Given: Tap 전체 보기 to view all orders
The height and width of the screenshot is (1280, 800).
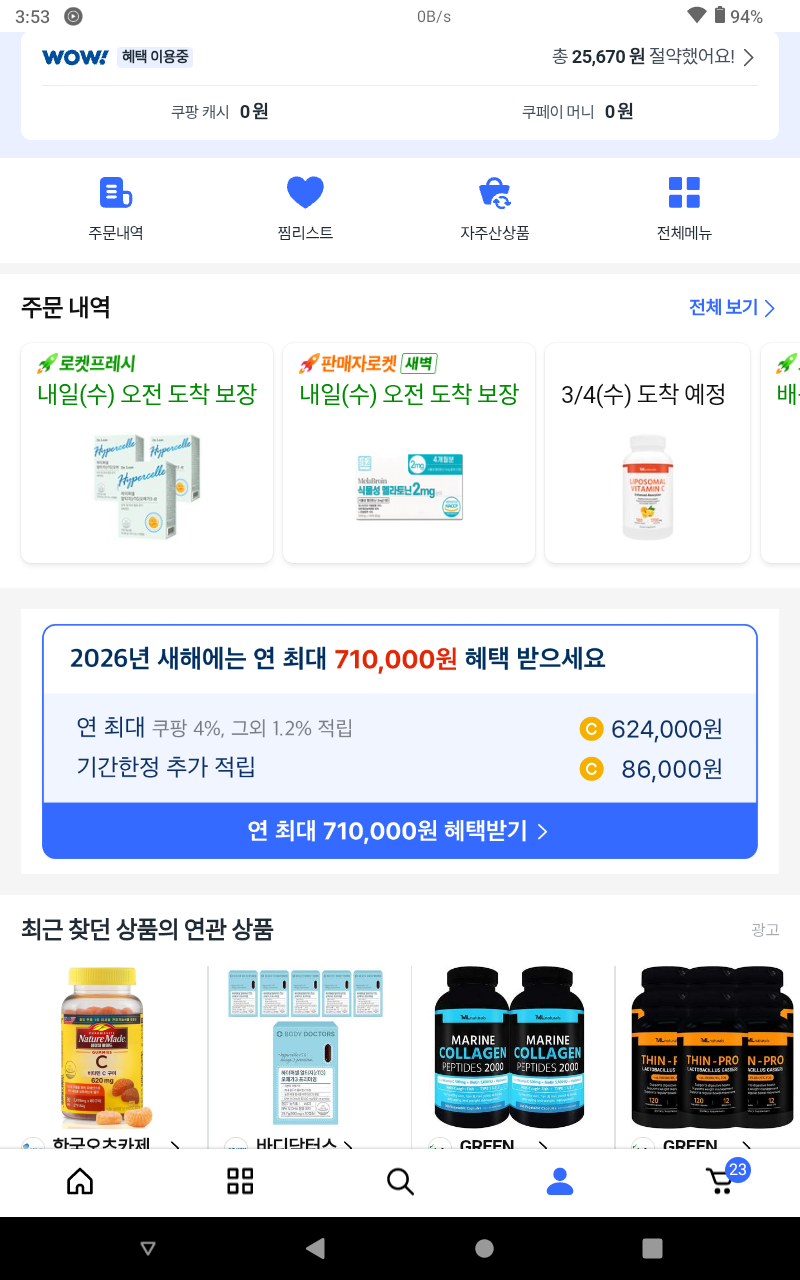Looking at the screenshot, I should tap(732, 307).
